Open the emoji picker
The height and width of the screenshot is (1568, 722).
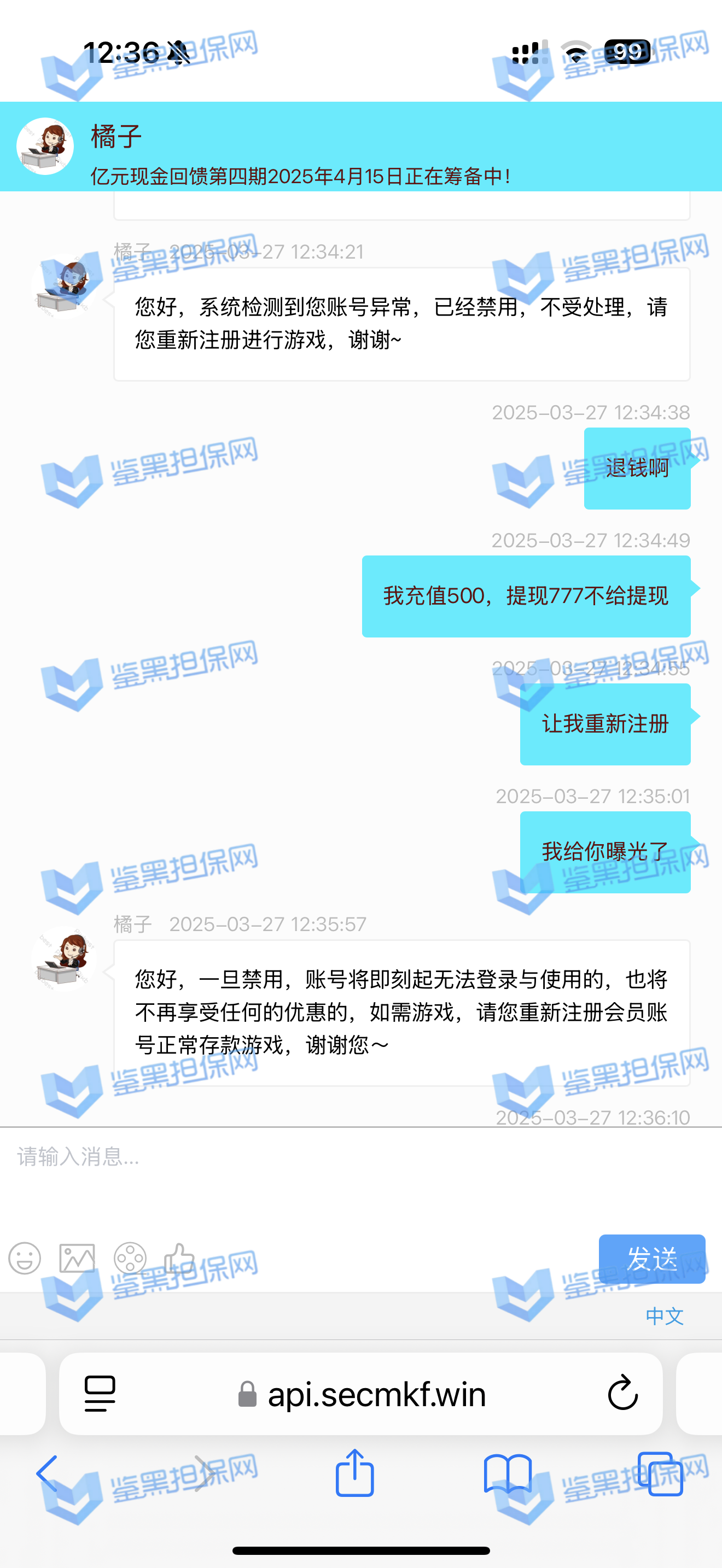coord(25,1257)
